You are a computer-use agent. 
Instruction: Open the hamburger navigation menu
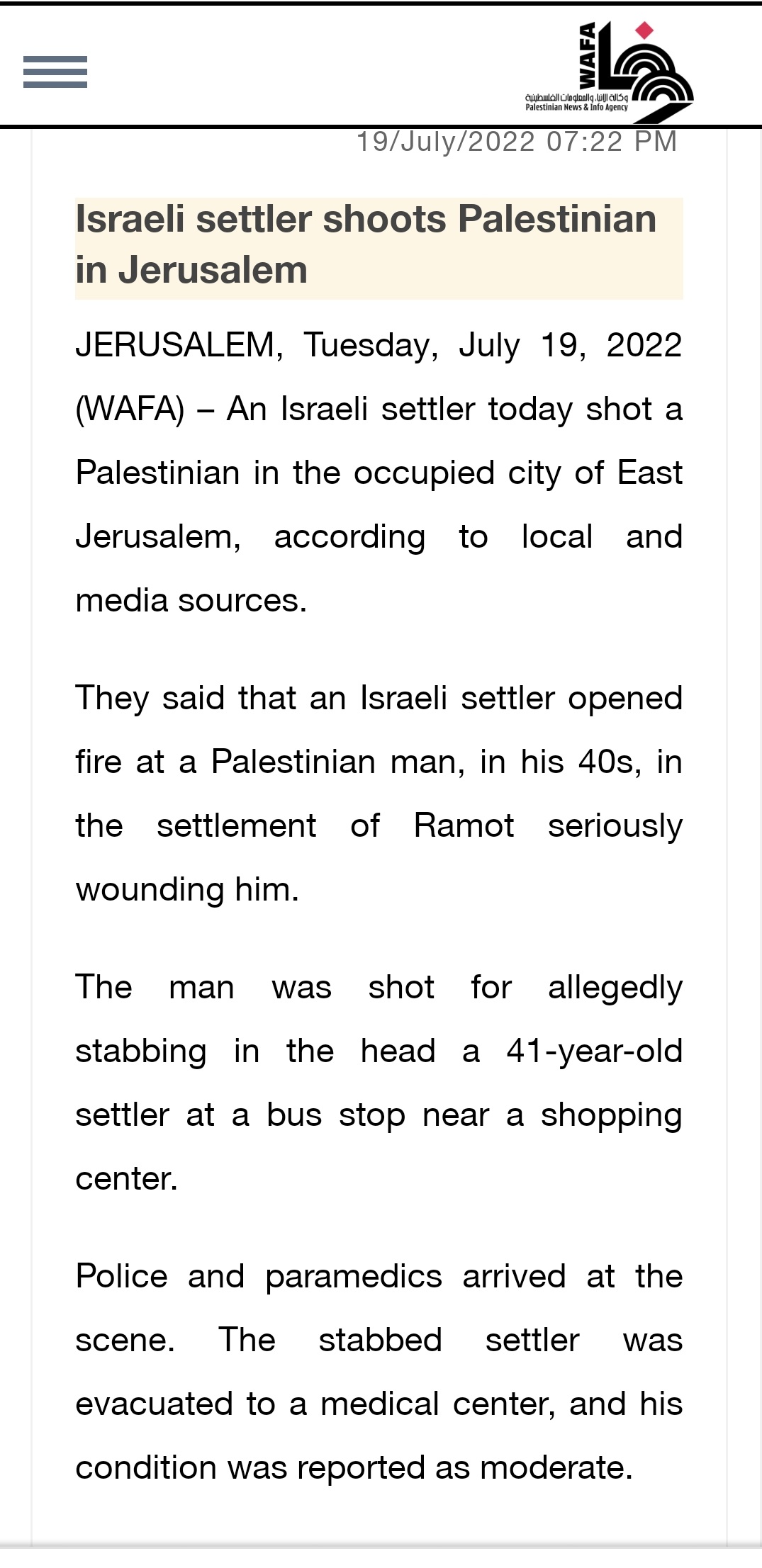[x=55, y=72]
